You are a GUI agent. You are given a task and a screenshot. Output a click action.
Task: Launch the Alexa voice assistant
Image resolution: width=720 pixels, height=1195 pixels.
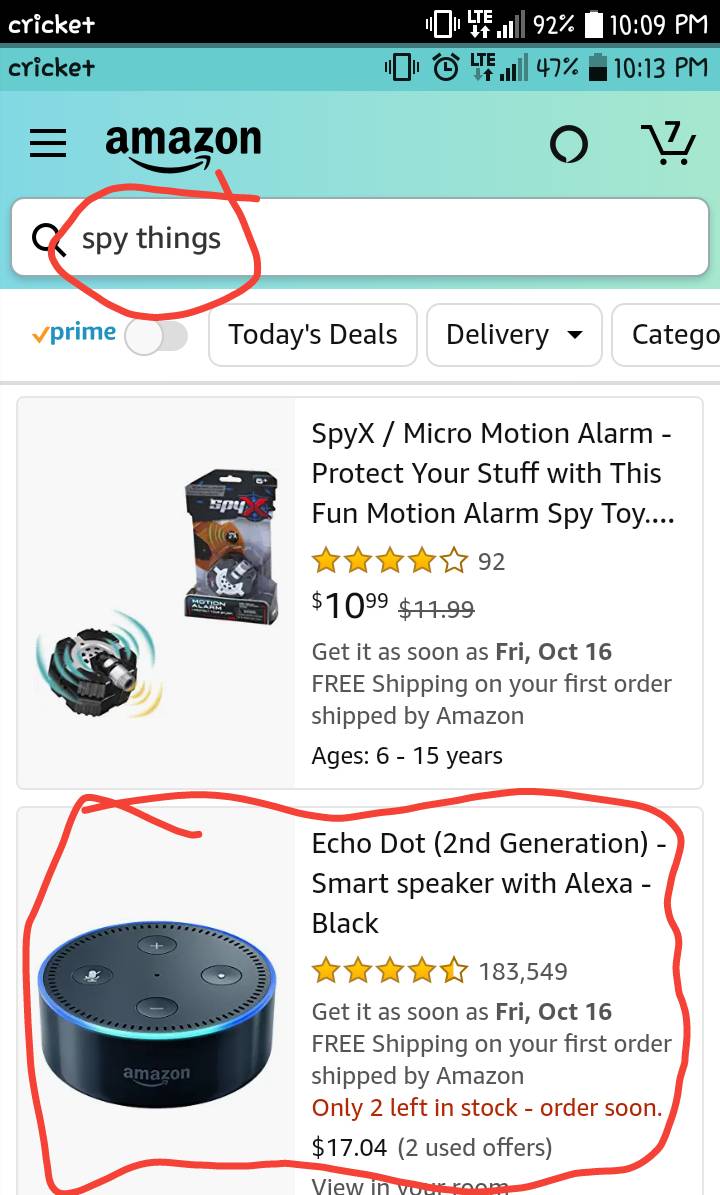coord(569,146)
